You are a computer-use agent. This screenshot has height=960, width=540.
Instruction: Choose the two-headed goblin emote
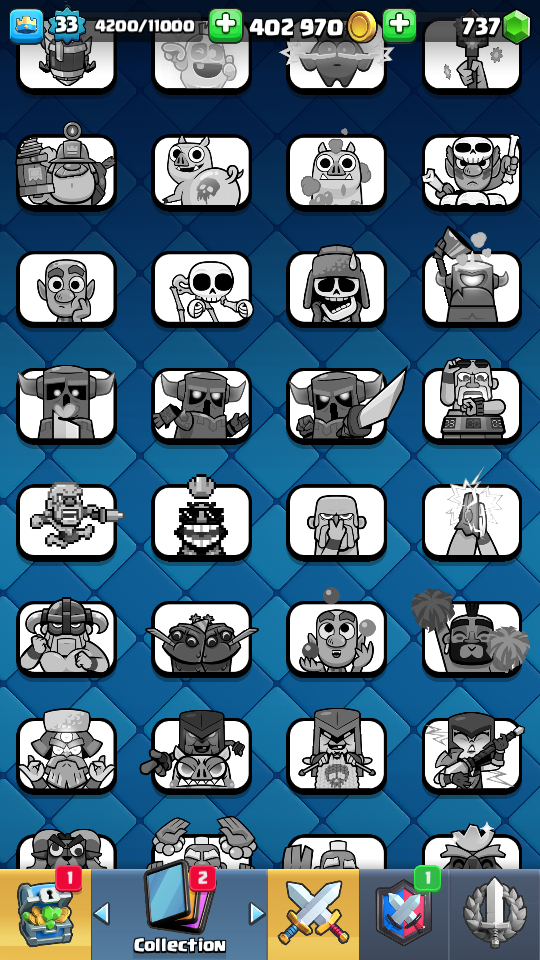[x=202, y=638]
